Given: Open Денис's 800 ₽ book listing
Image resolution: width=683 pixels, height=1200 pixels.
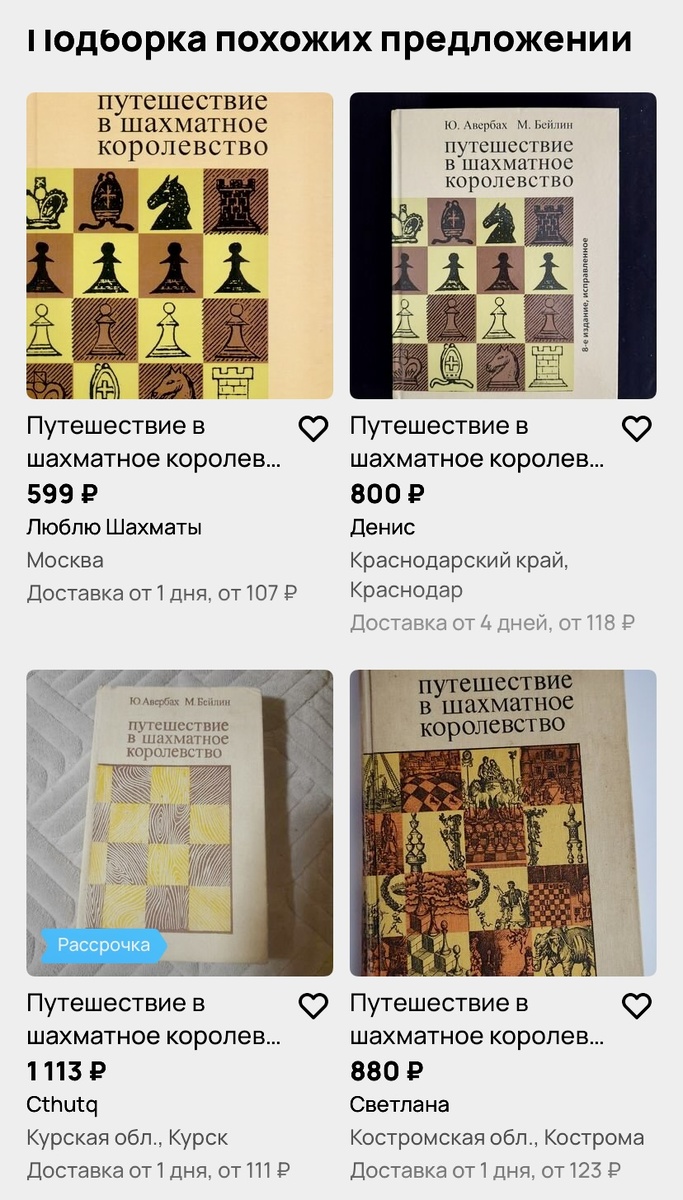Looking at the screenshot, I should [x=502, y=246].
